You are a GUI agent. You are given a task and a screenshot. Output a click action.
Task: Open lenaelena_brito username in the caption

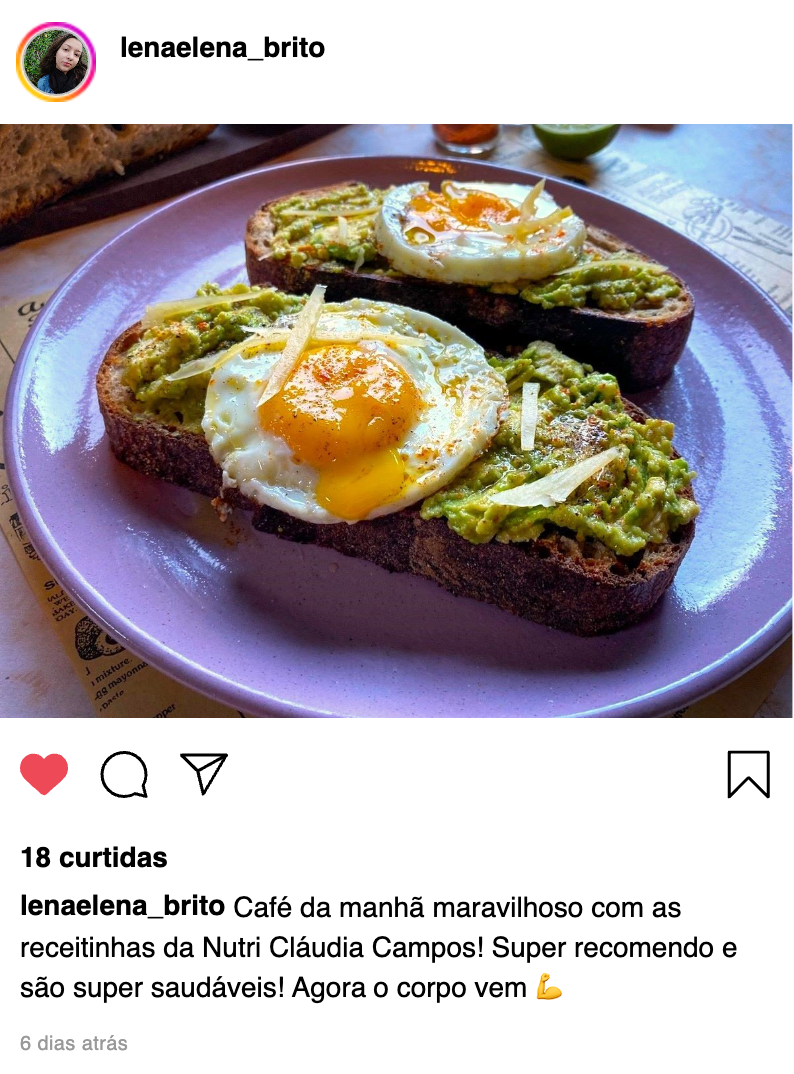click(x=122, y=906)
